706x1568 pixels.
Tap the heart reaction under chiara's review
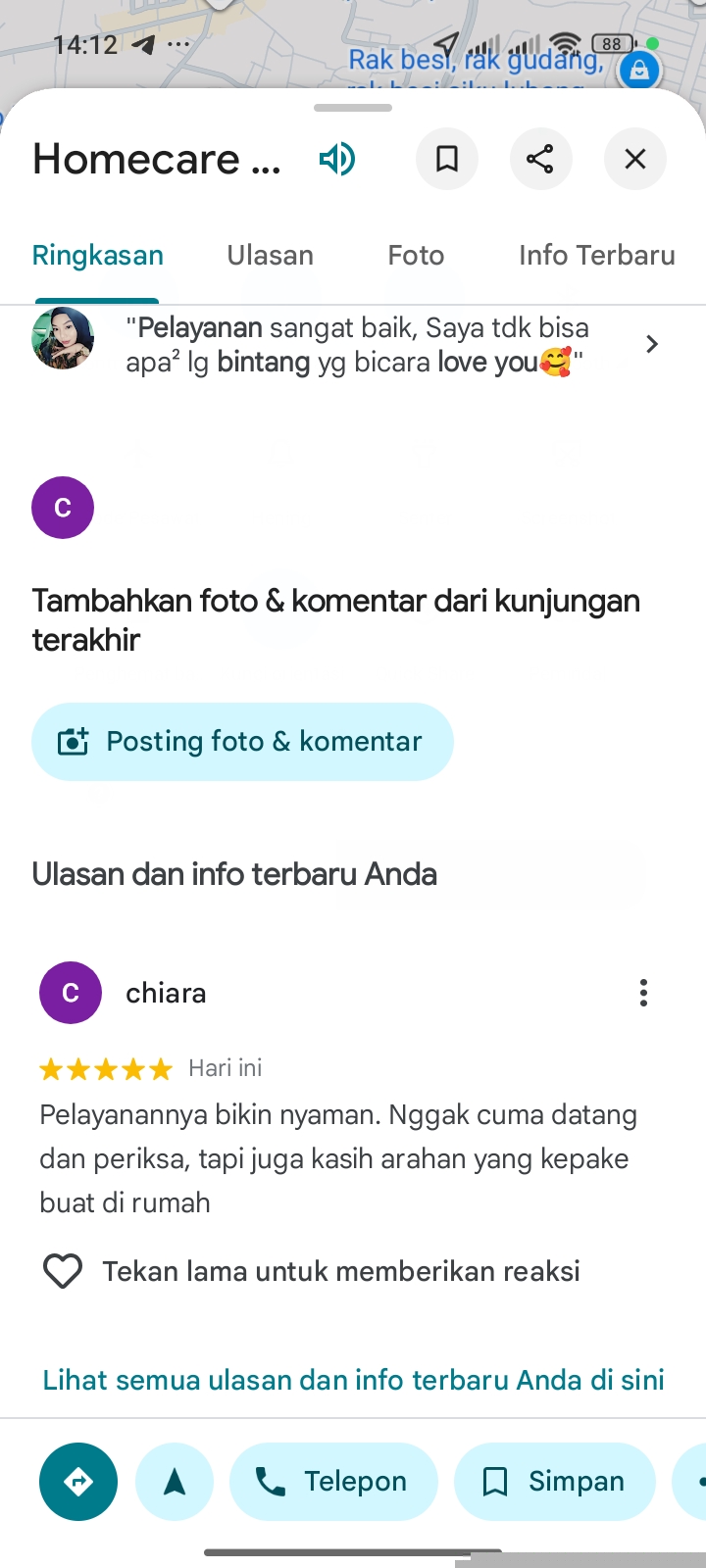click(x=63, y=1272)
